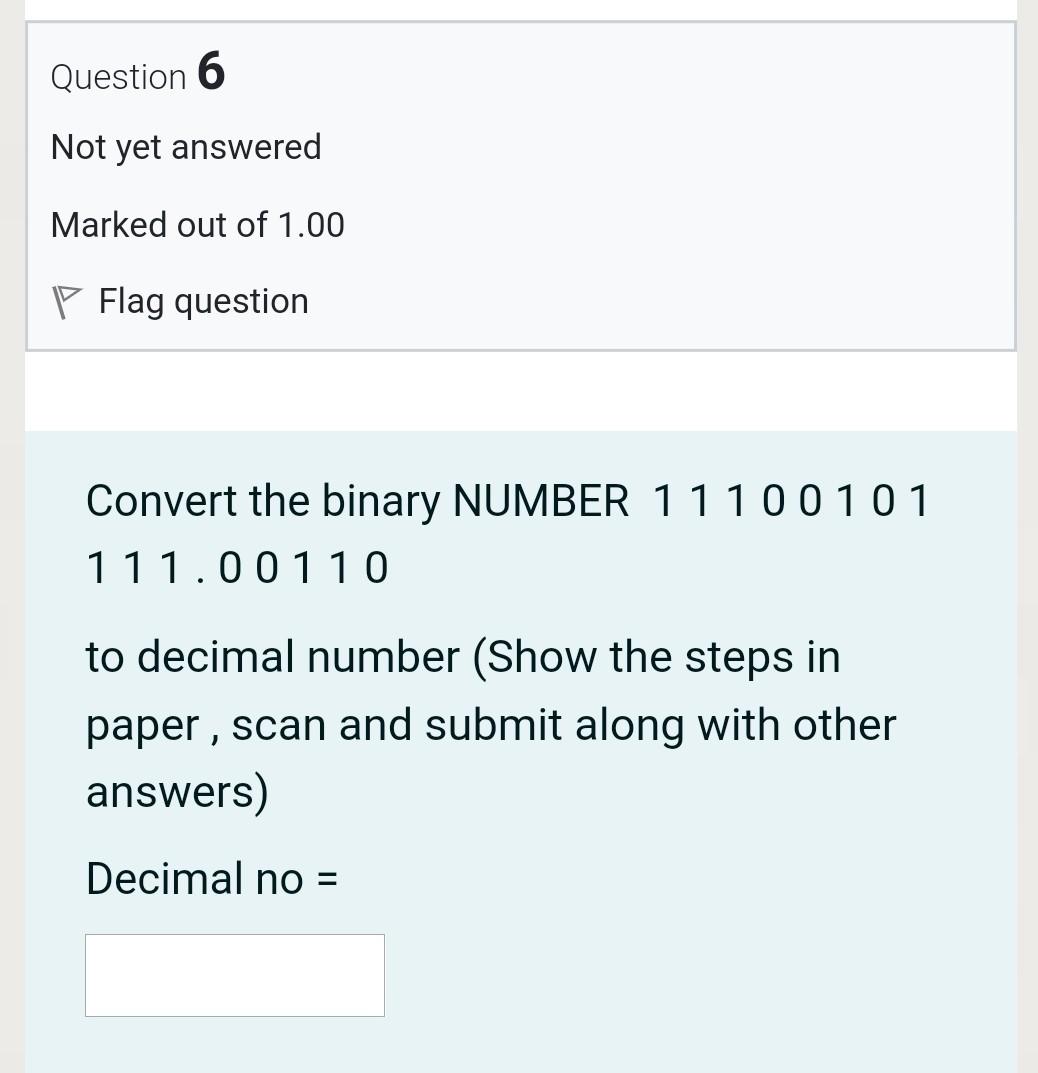Select the Marked out of 1.00 text

(197, 225)
